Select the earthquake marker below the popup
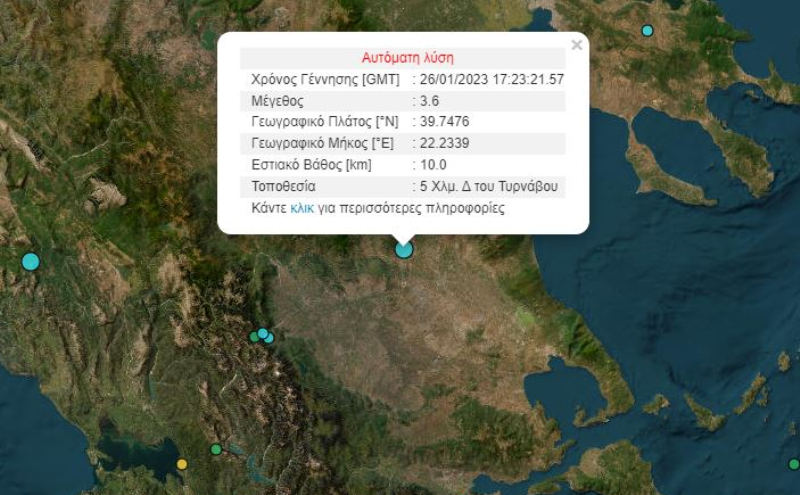 [404, 249]
